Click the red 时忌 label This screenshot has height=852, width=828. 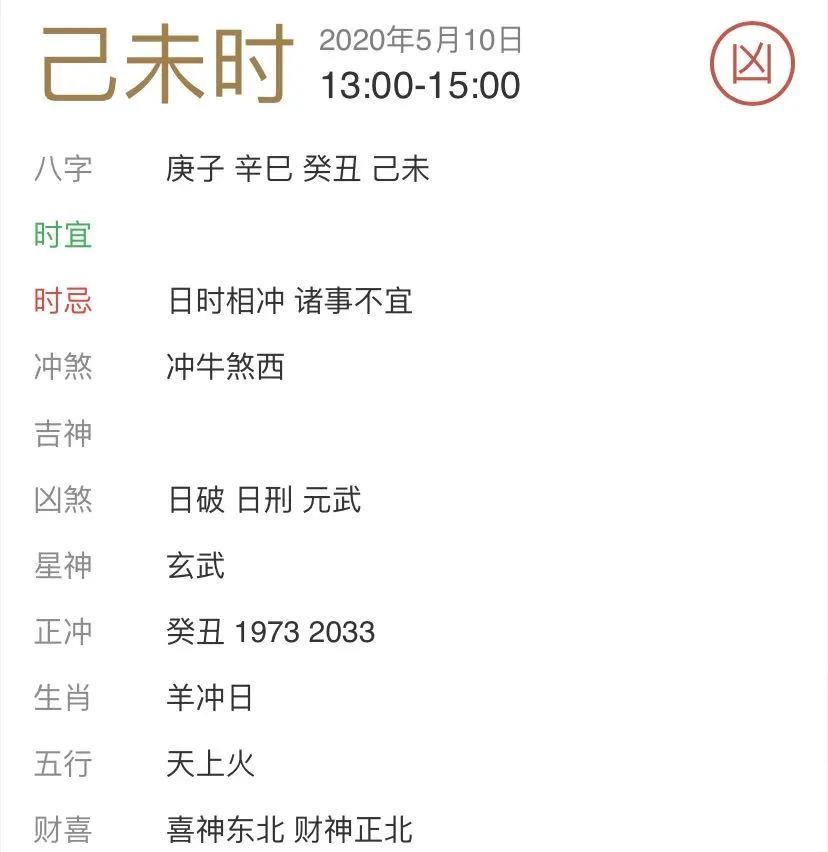[x=64, y=300]
